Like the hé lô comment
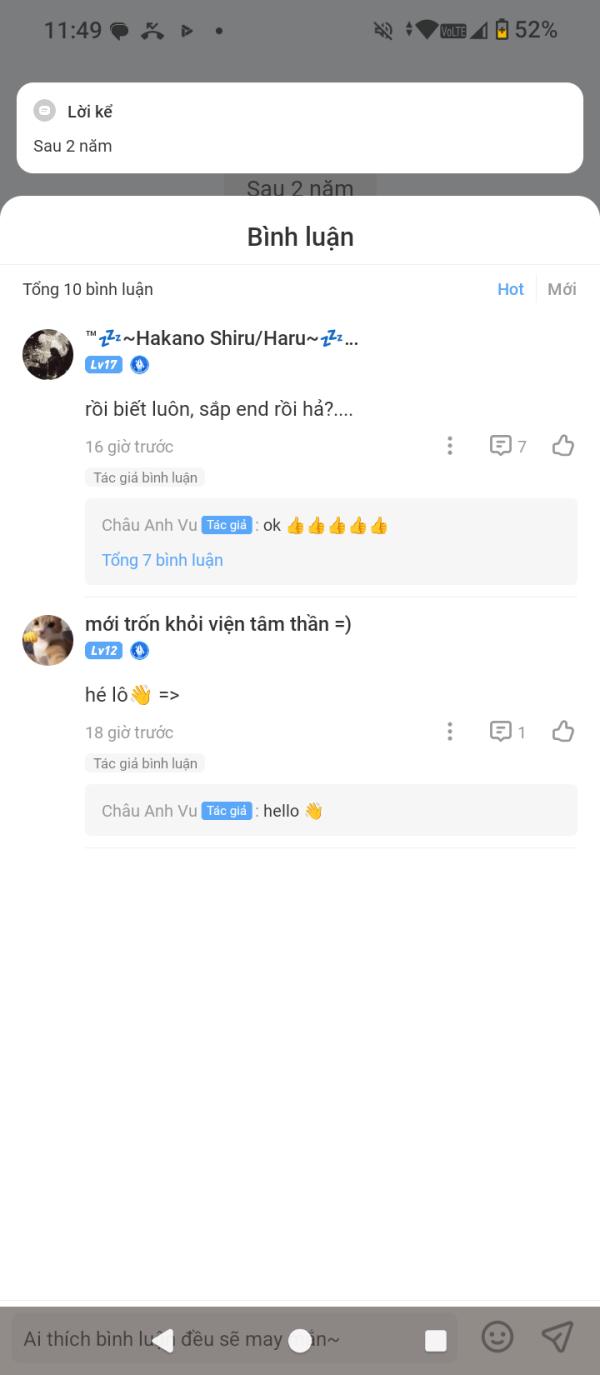Image resolution: width=600 pixels, height=1375 pixels. (x=563, y=732)
